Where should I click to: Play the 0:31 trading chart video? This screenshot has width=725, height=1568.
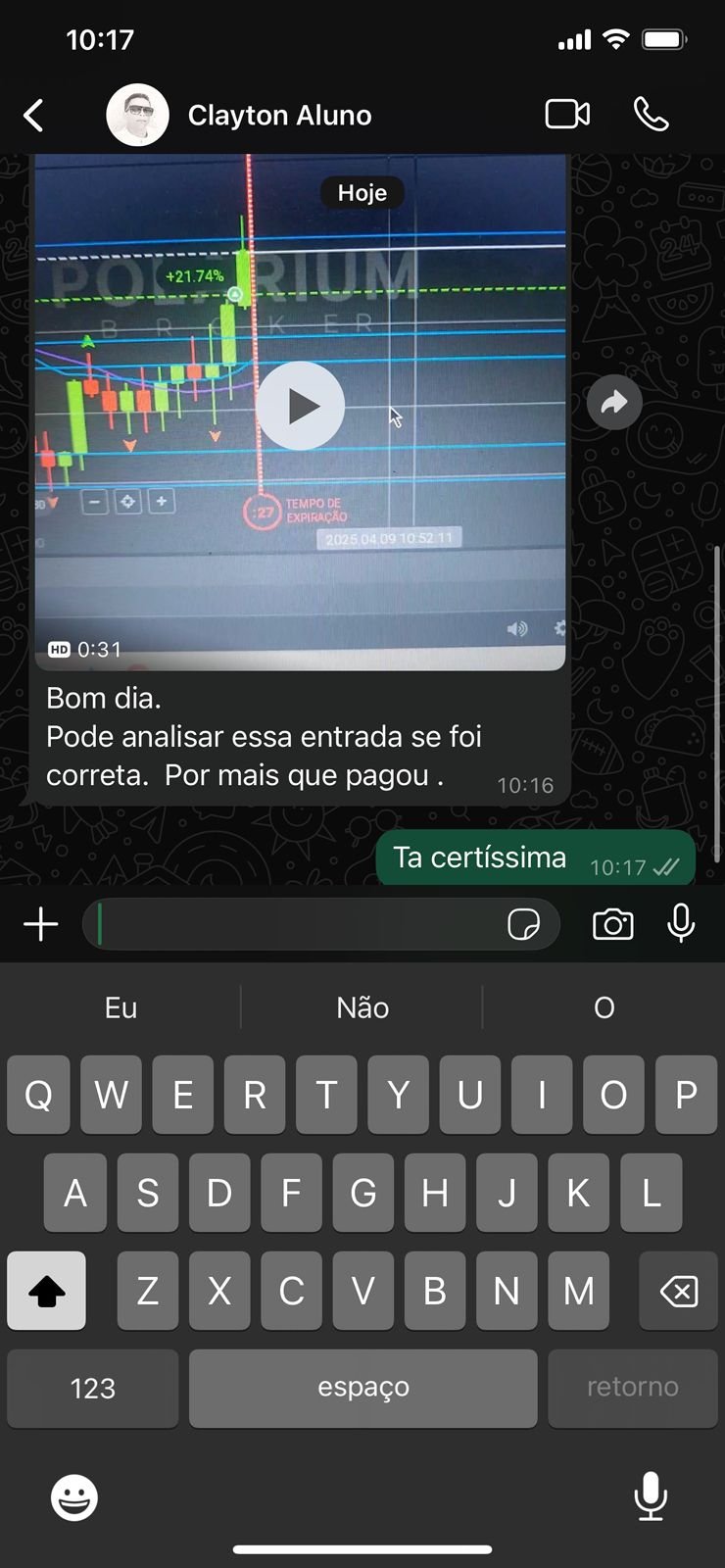pyautogui.click(x=299, y=405)
